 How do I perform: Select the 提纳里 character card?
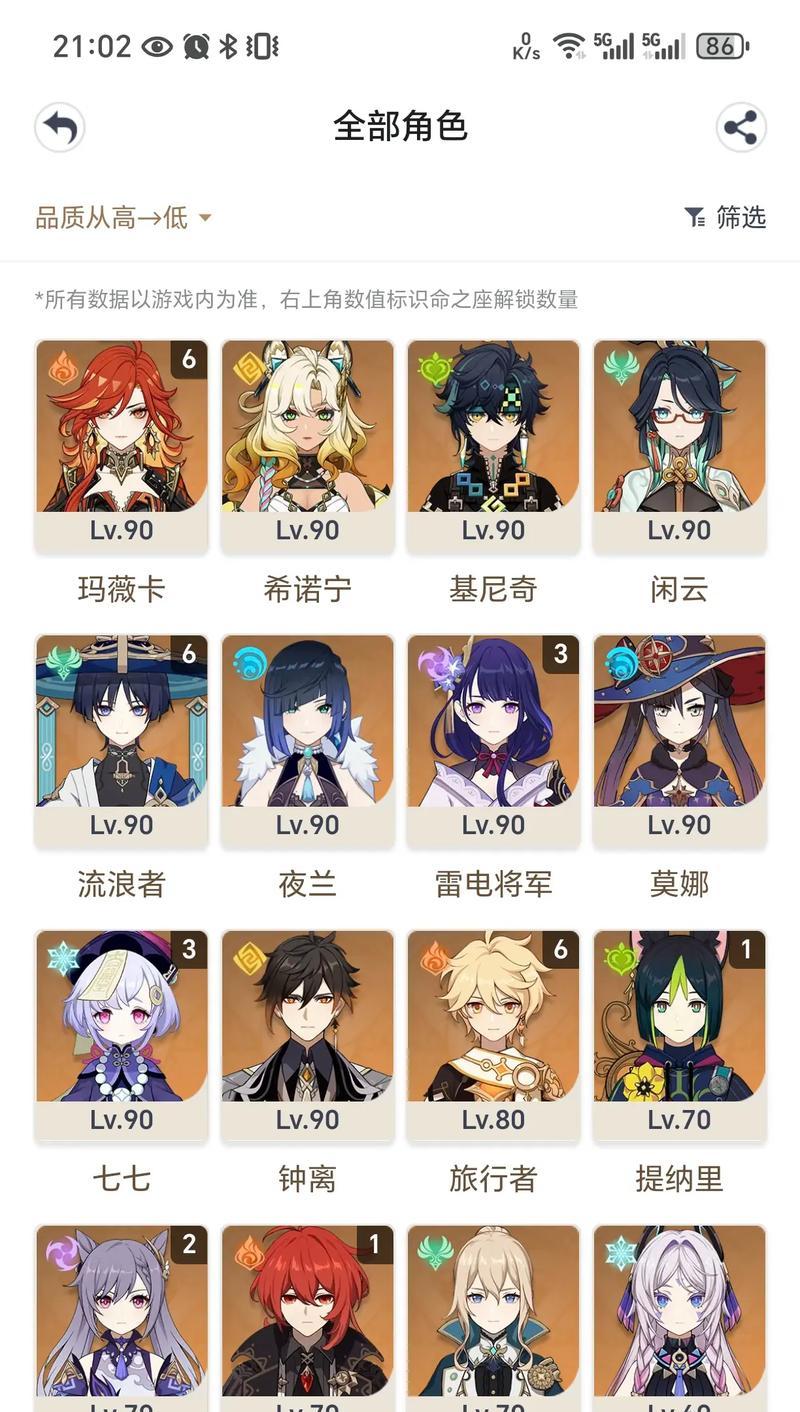(679, 1035)
